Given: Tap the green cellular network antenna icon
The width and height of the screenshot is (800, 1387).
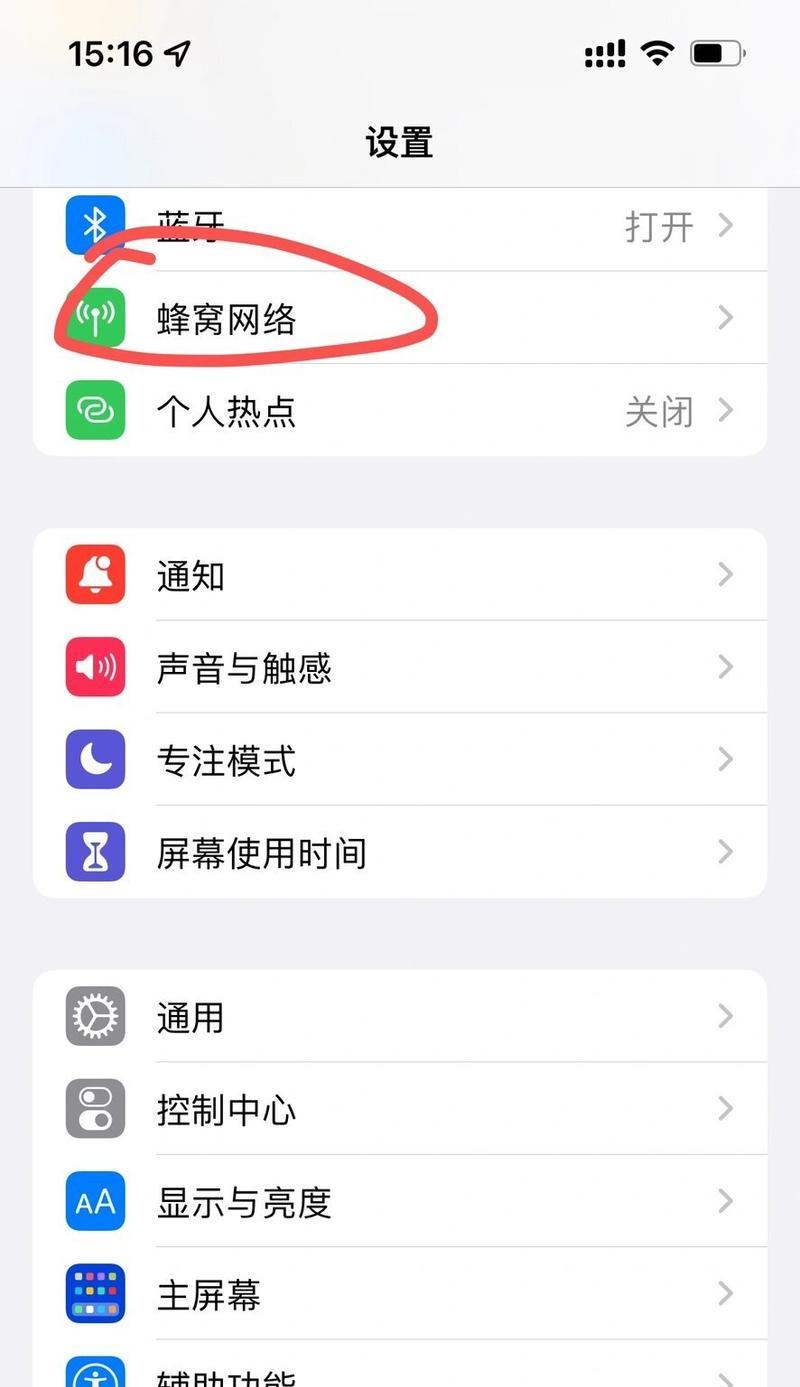Looking at the screenshot, I should click(95, 317).
